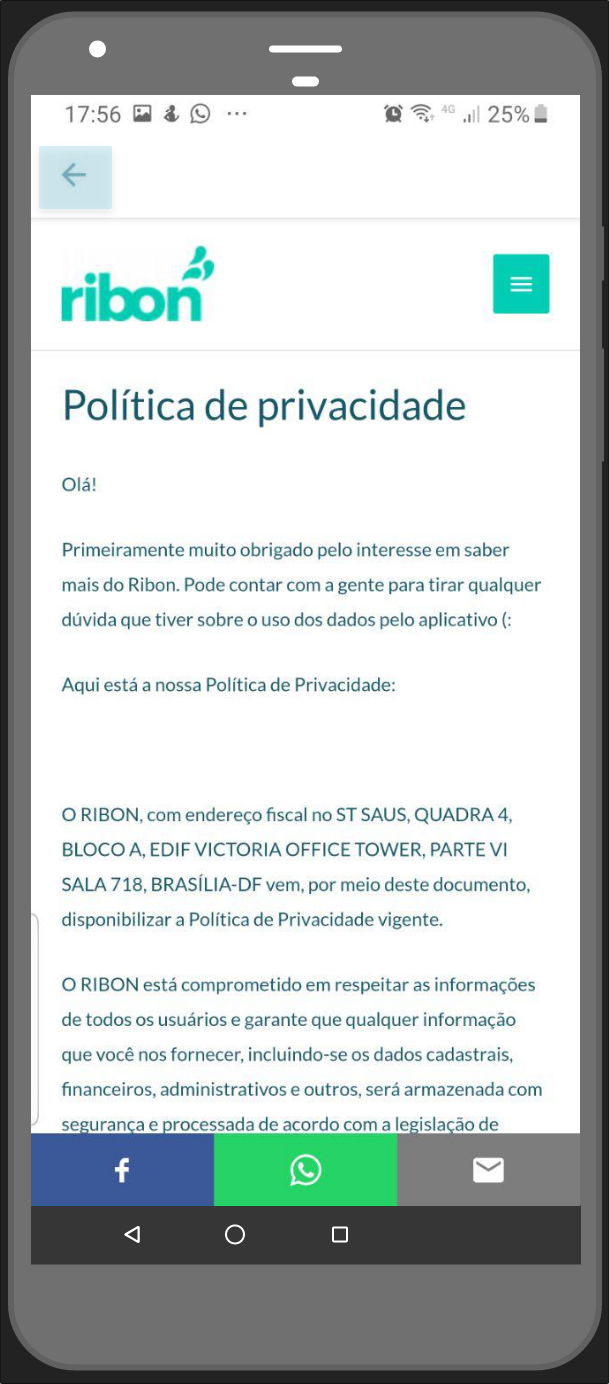
Task: Open the green hamburger menu
Action: coord(521,284)
